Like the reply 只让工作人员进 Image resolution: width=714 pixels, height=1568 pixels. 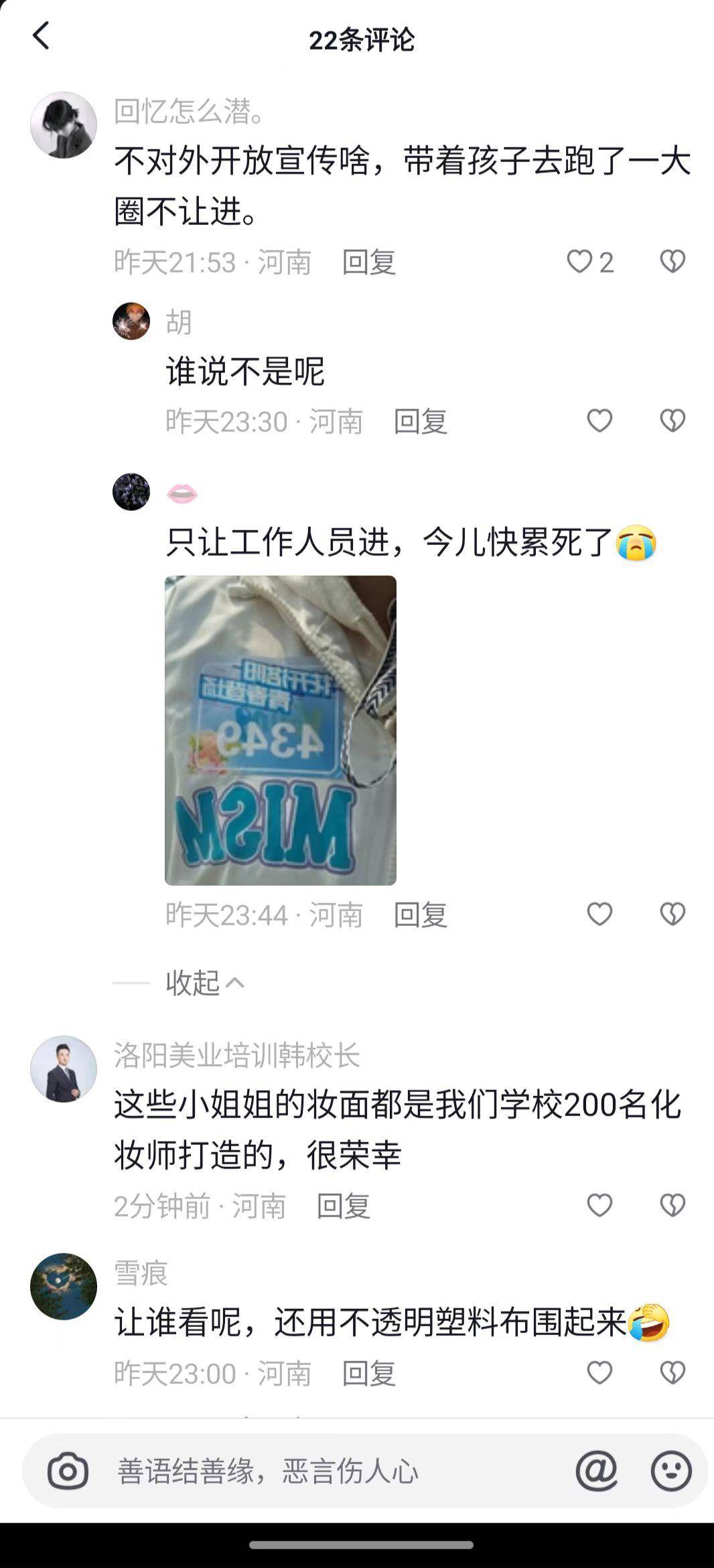click(599, 914)
